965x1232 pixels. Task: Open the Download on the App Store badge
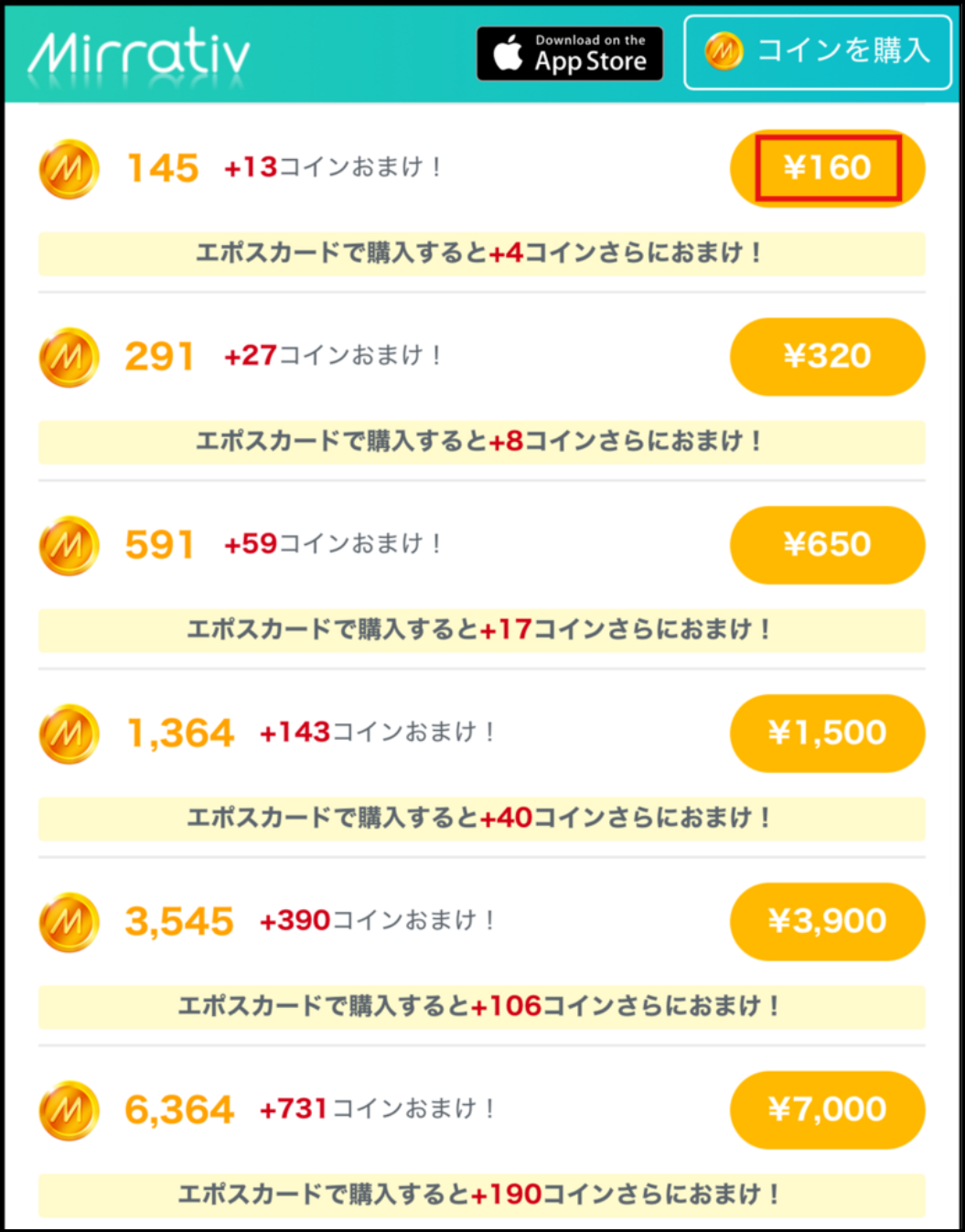click(x=570, y=53)
